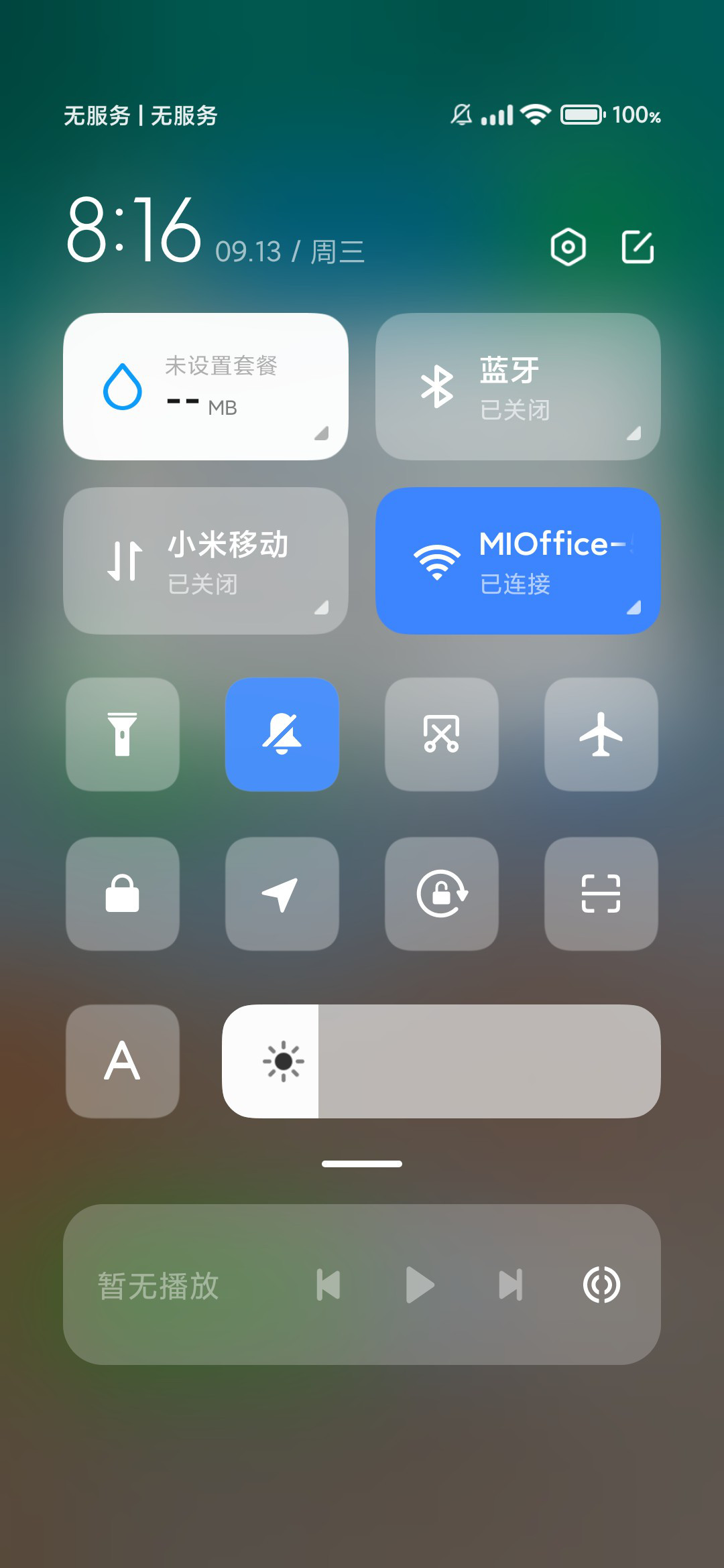Open the scanner tile

pos(601,894)
